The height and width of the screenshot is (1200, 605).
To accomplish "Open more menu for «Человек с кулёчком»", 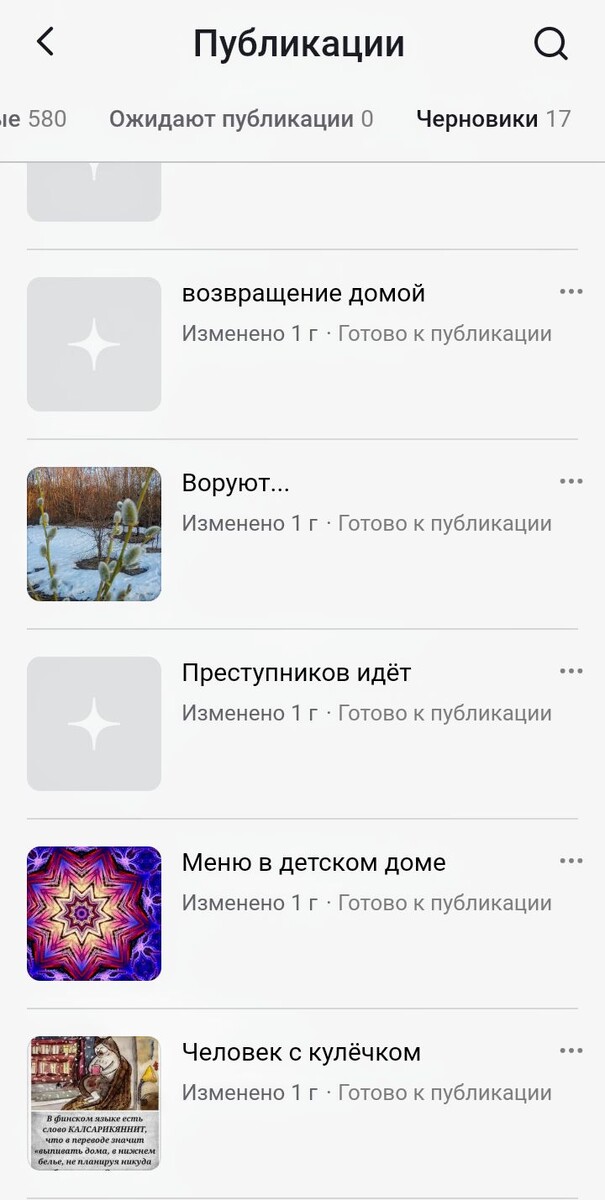I will (x=571, y=1052).
